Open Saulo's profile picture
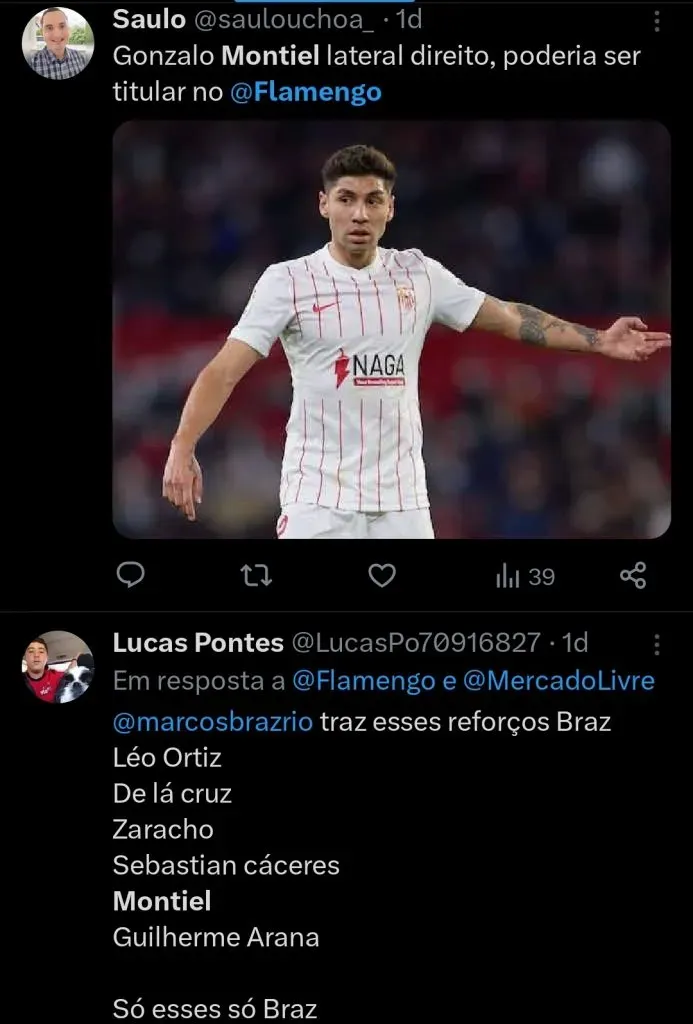Image resolution: width=693 pixels, height=1024 pixels. (58, 43)
